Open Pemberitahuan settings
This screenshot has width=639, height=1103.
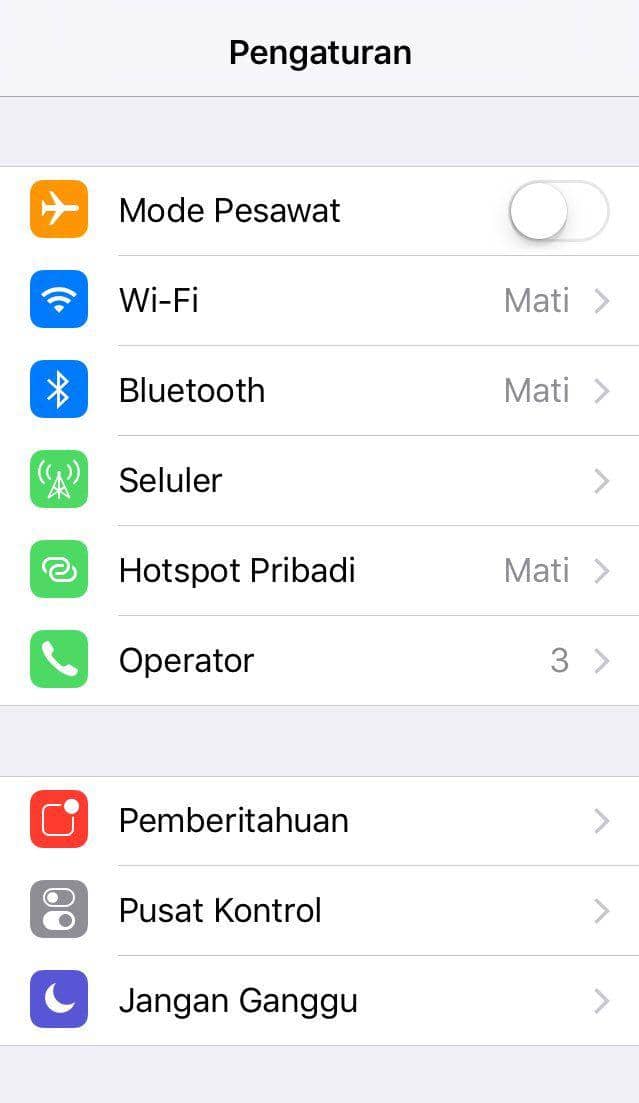[320, 820]
